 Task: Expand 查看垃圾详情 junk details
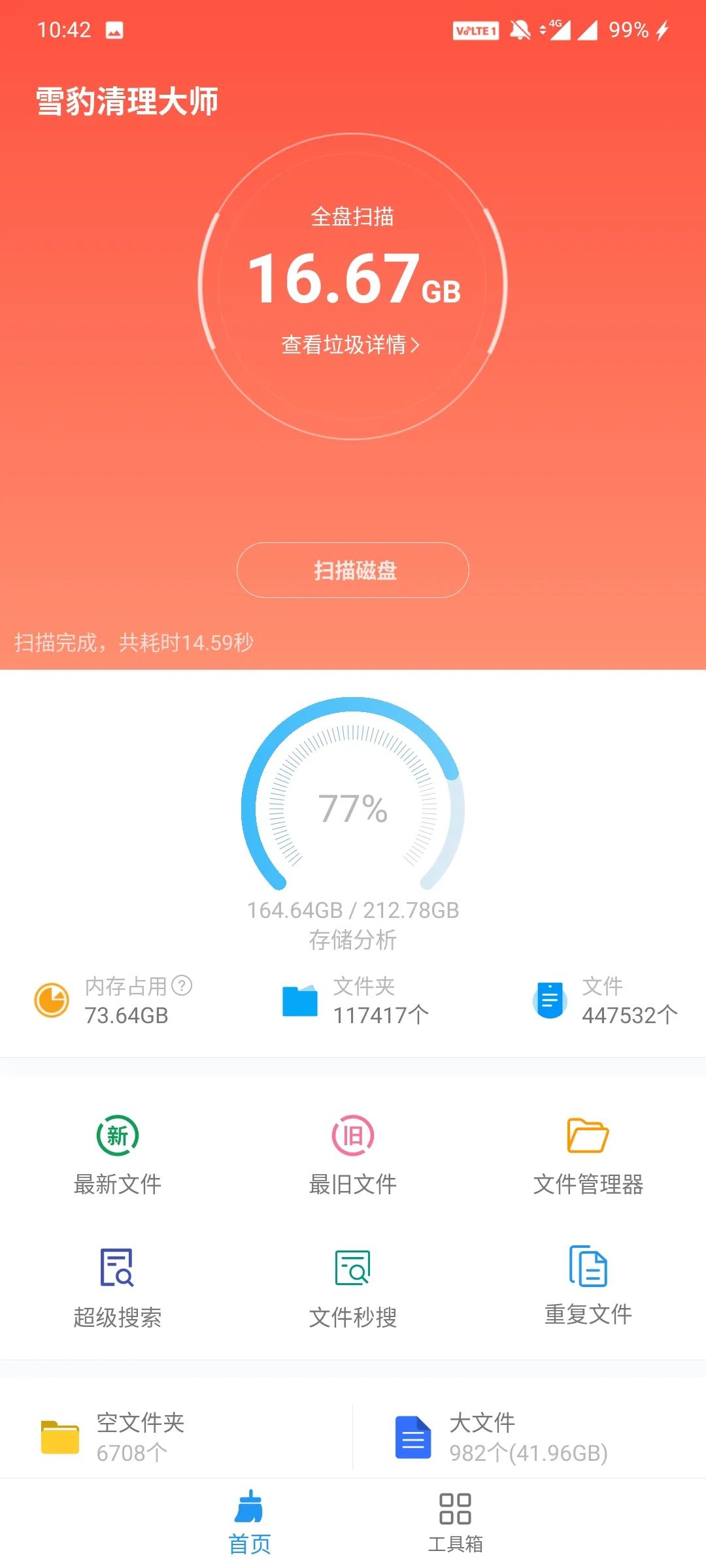(x=352, y=343)
